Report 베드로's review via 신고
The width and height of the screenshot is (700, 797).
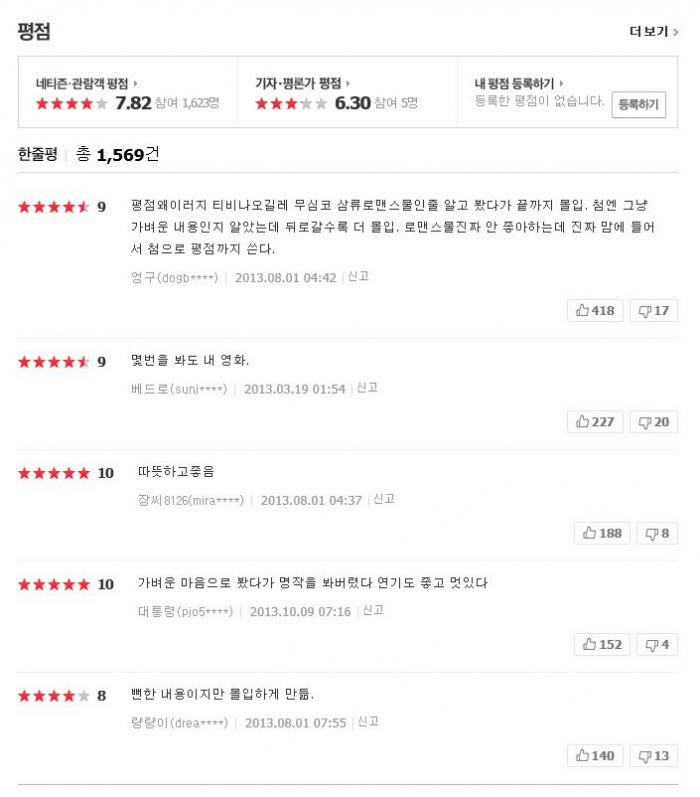367,388
